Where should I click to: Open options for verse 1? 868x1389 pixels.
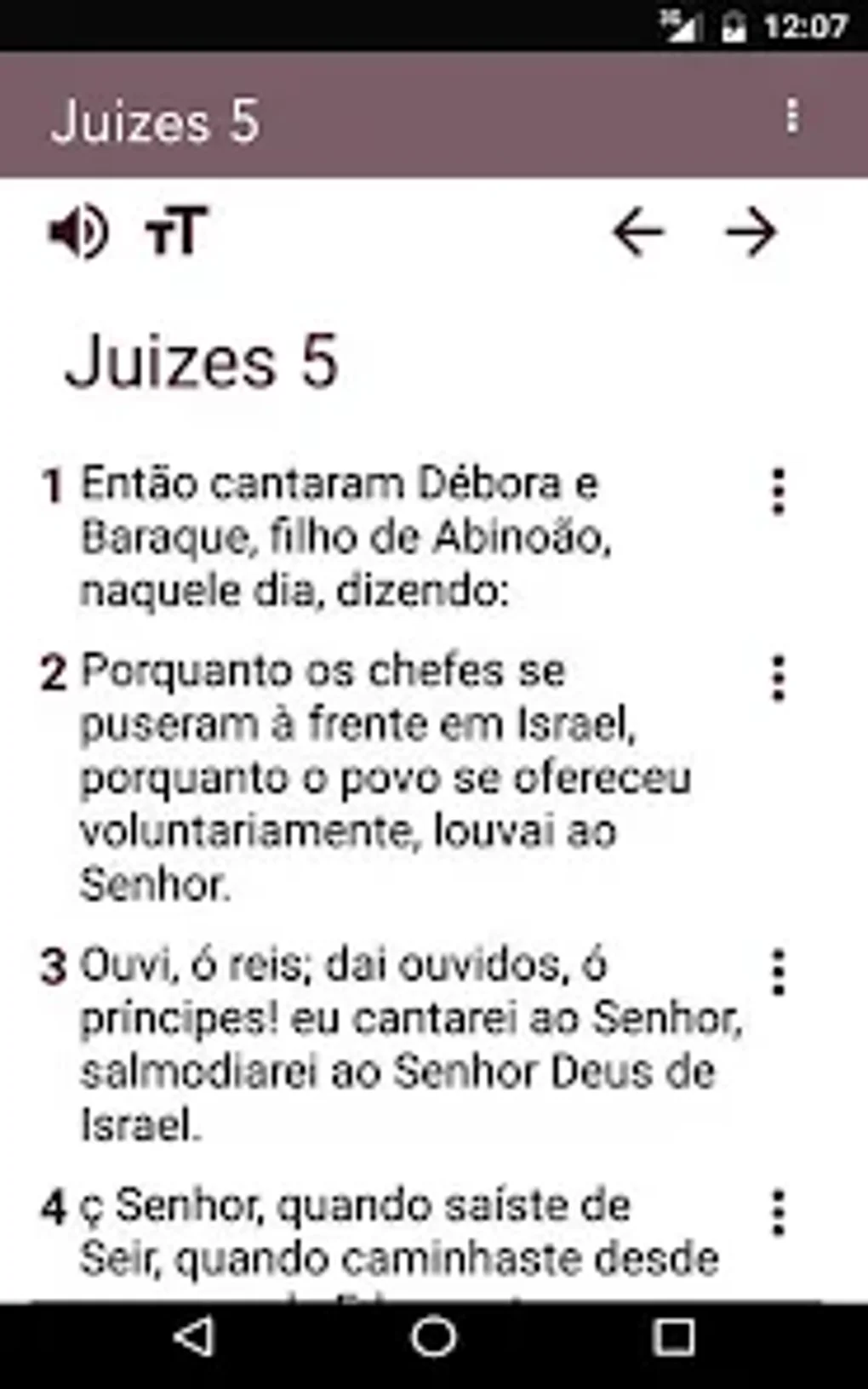coord(778,492)
